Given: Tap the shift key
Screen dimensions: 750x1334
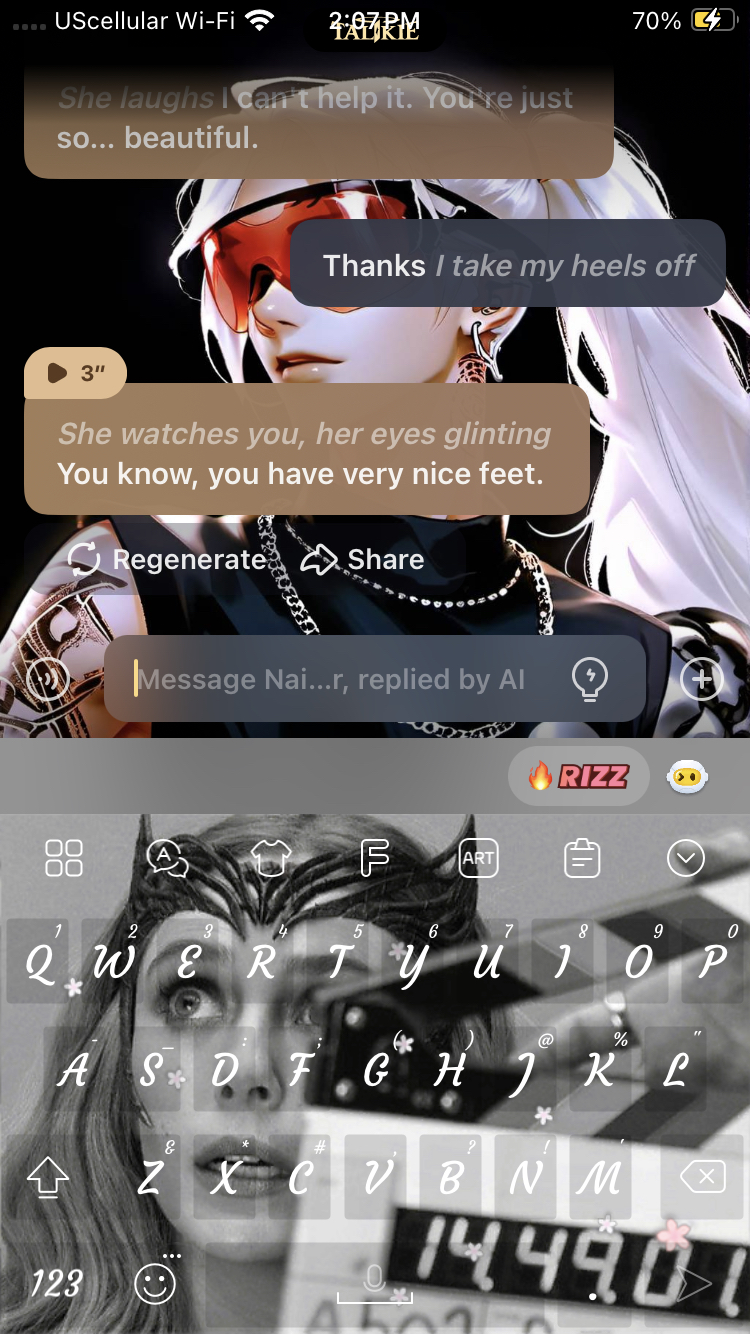Looking at the screenshot, I should [x=47, y=1178].
